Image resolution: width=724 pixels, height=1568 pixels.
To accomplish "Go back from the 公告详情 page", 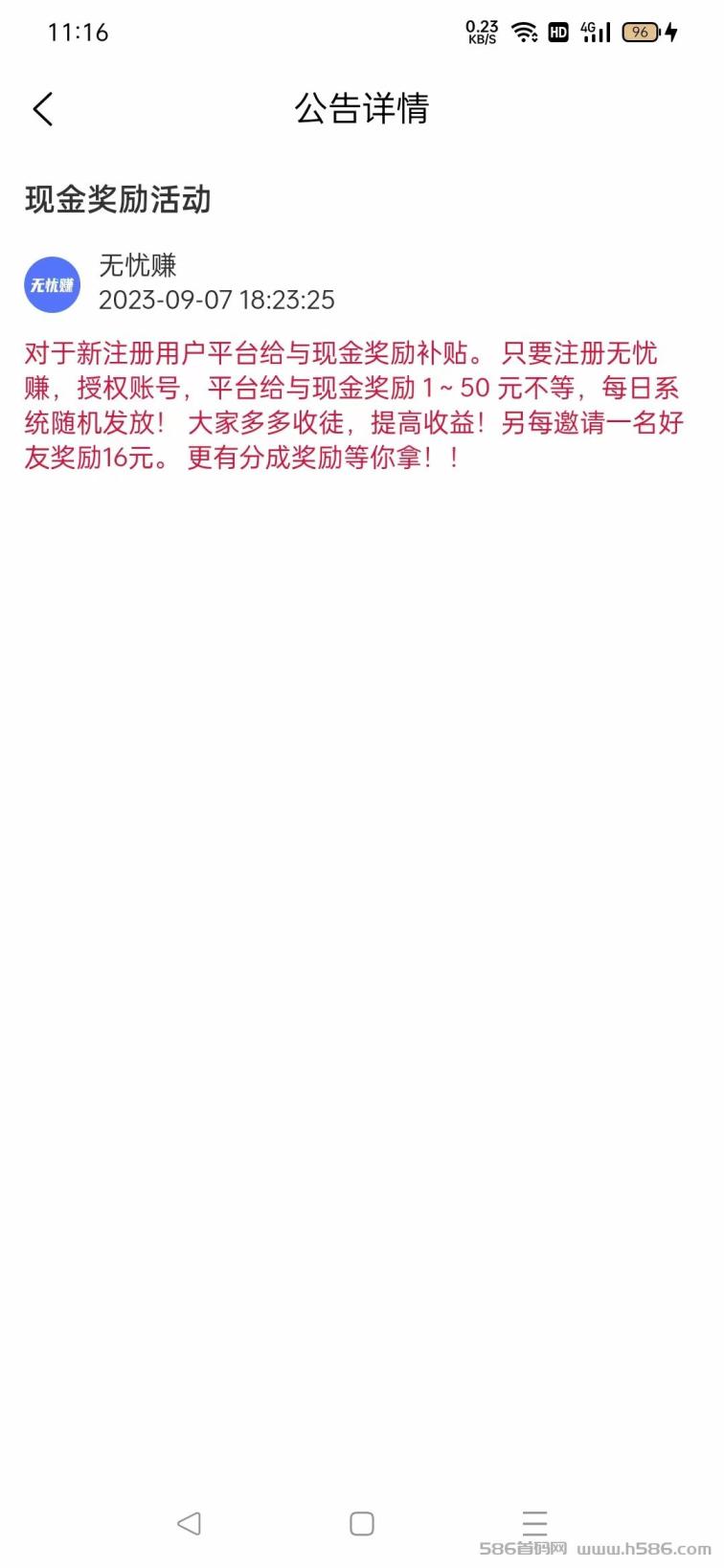I will (x=43, y=109).
